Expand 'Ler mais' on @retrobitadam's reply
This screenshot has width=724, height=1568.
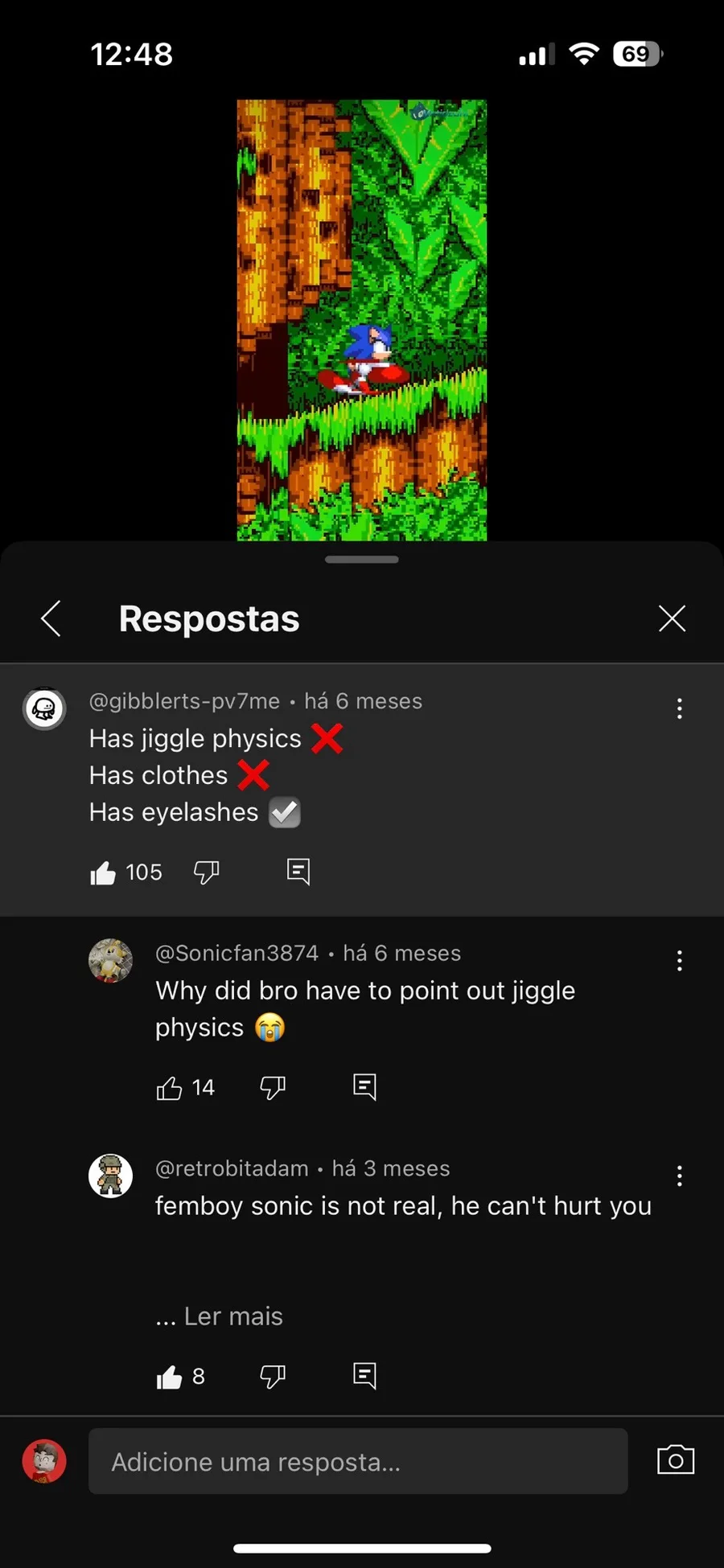click(219, 1316)
